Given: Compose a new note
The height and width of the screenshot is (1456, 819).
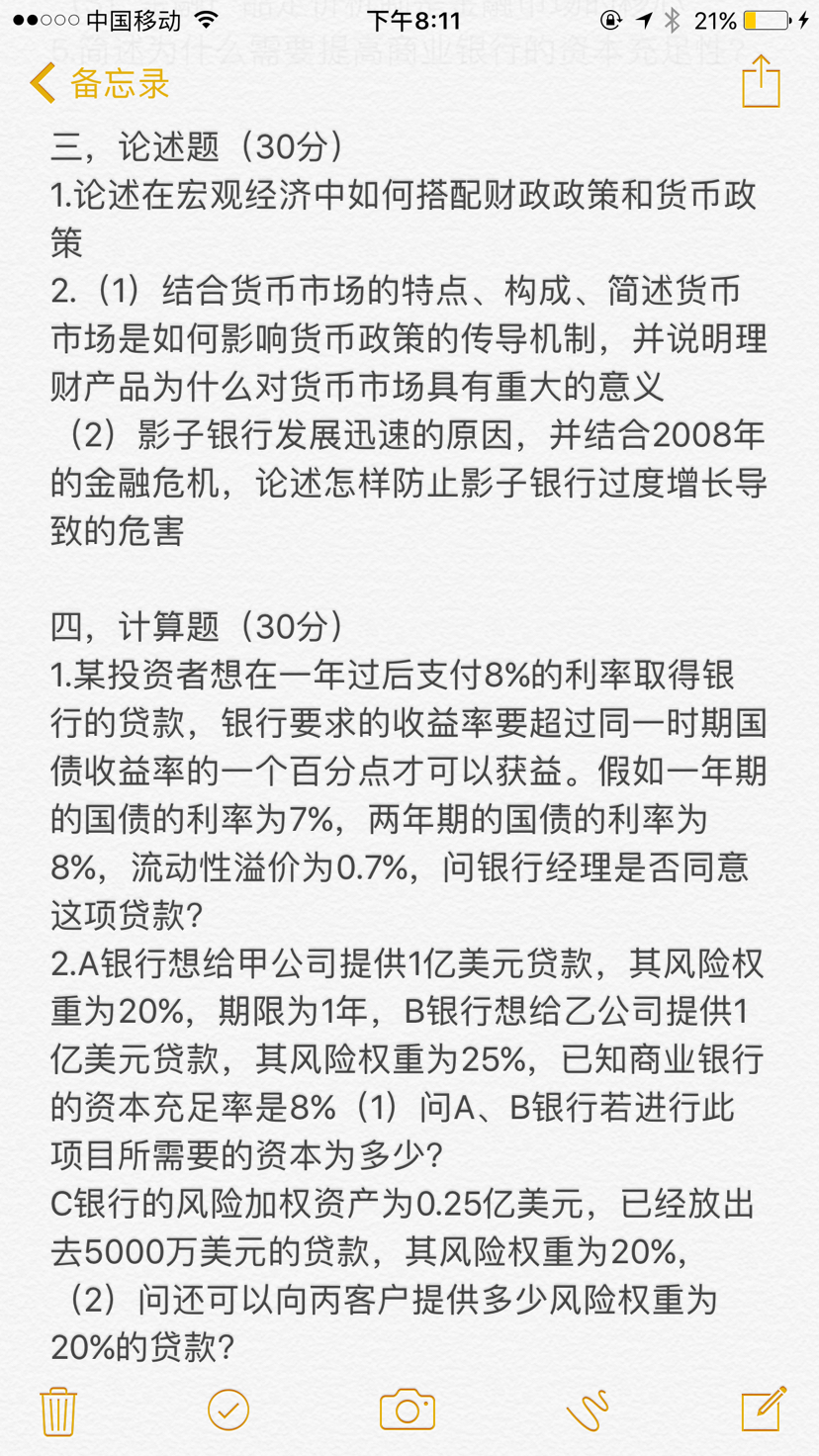Looking at the screenshot, I should (764, 1409).
